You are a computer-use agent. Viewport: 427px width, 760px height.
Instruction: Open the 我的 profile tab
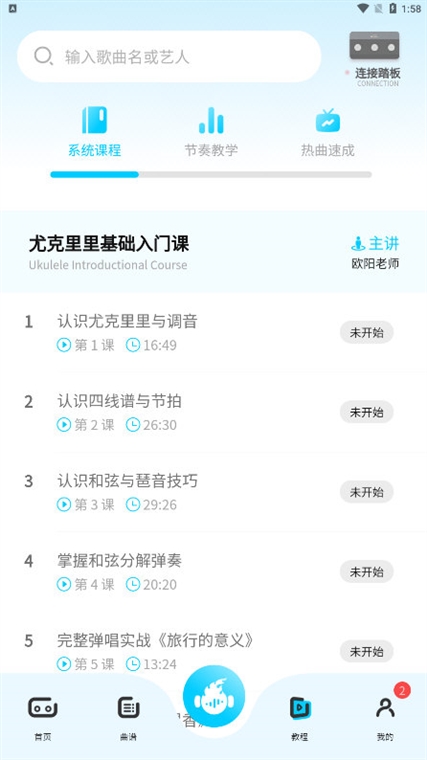click(x=385, y=718)
